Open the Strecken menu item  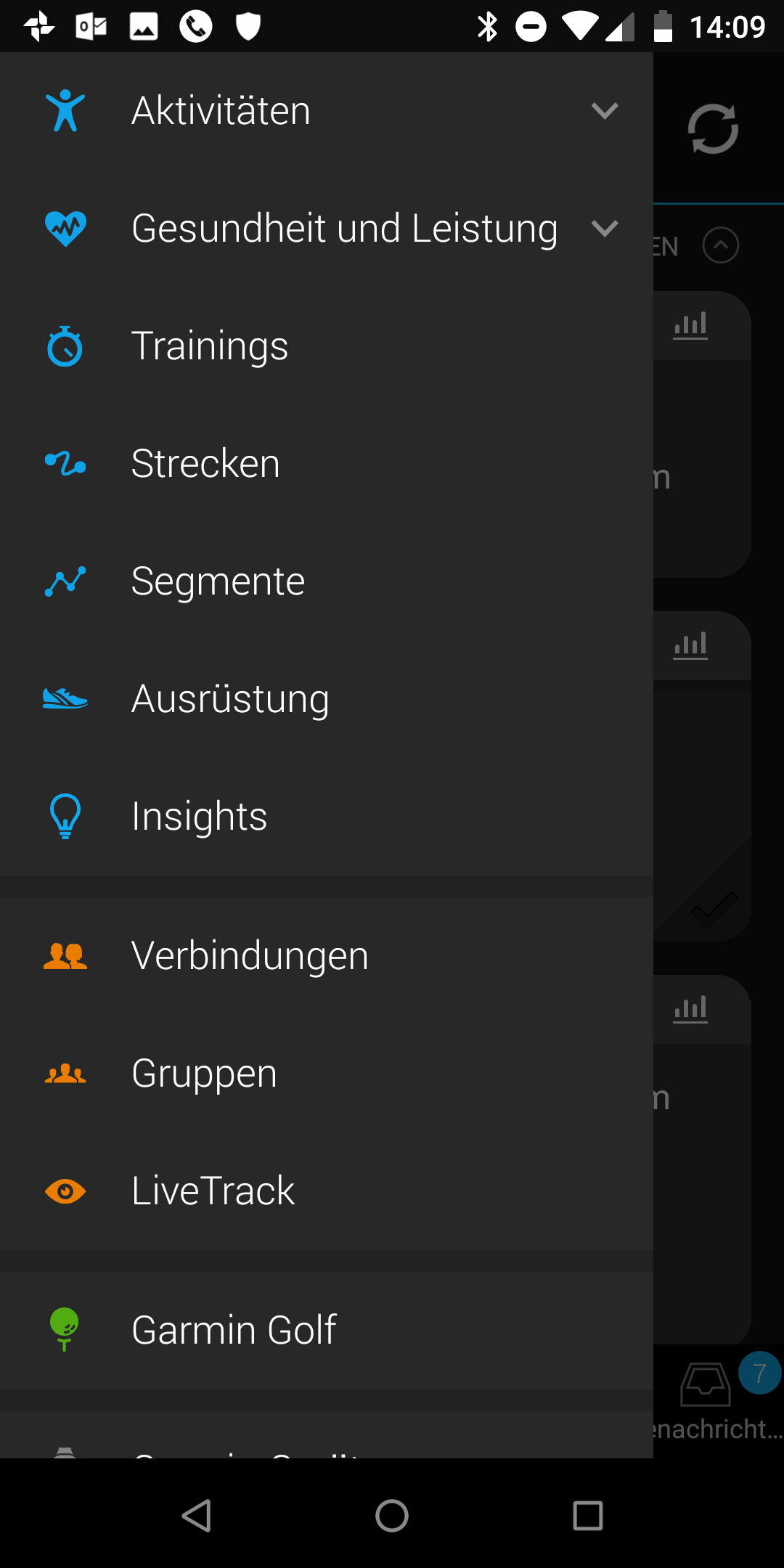pos(206,464)
